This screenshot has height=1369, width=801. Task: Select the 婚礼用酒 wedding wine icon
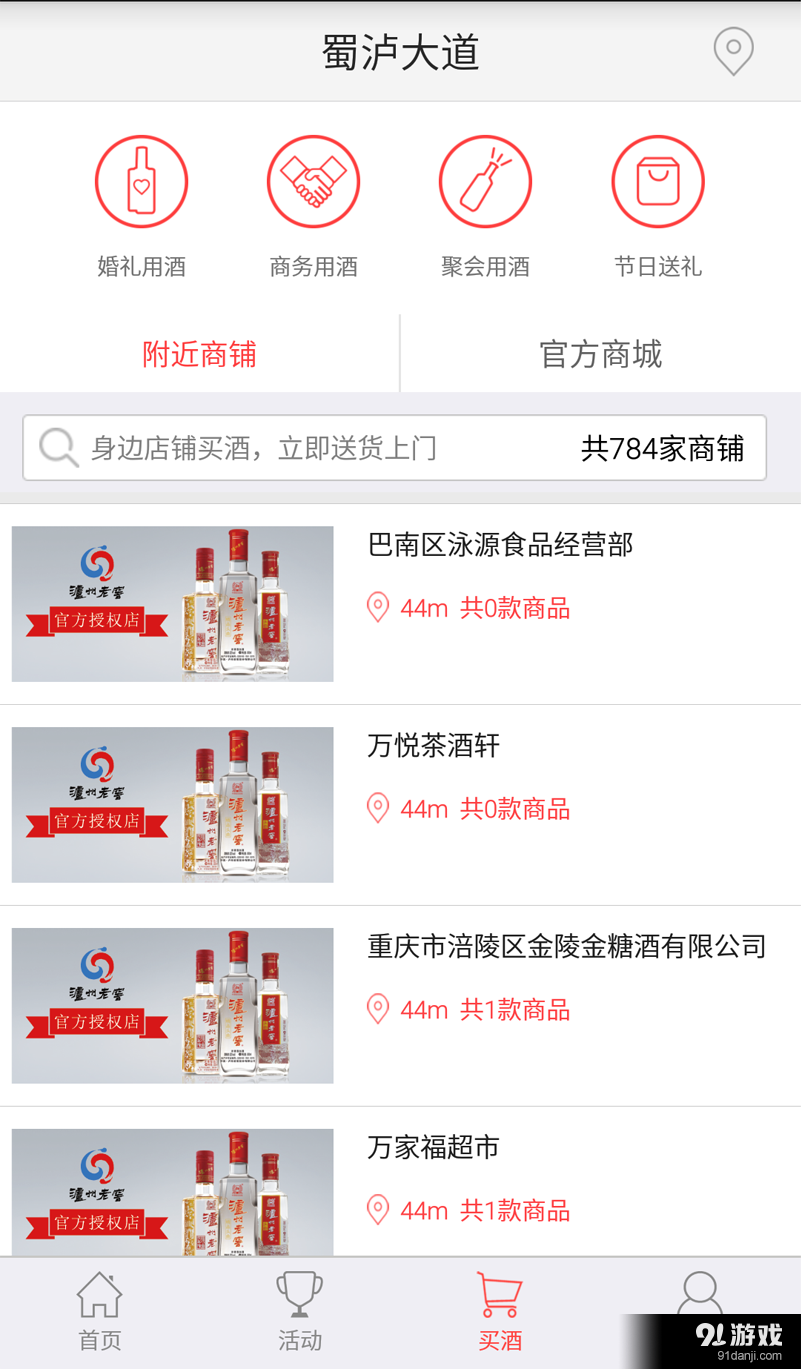[x=141, y=181]
